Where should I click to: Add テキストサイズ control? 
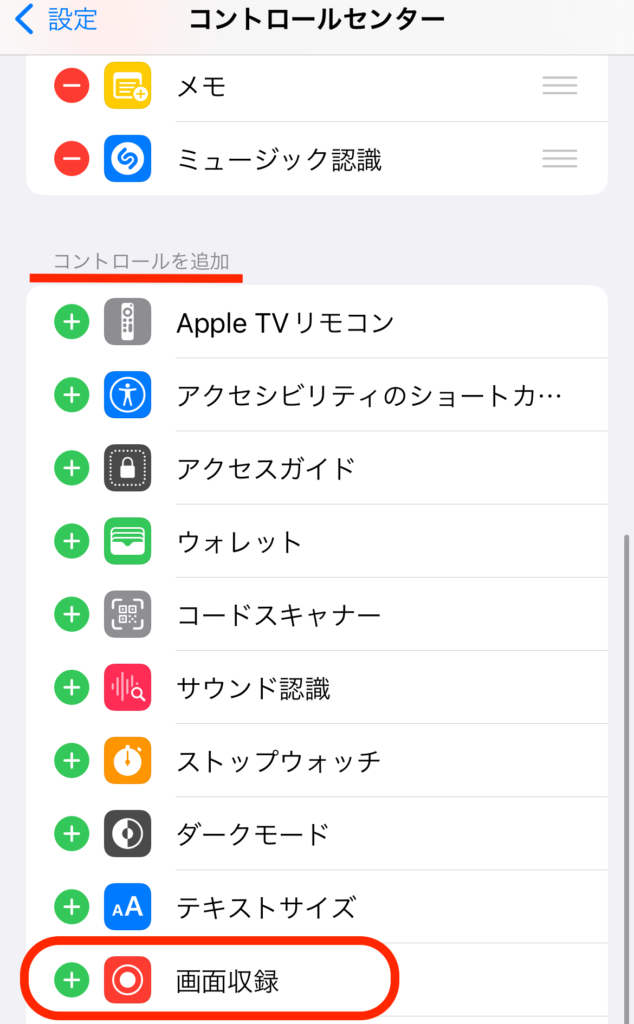pos(72,907)
